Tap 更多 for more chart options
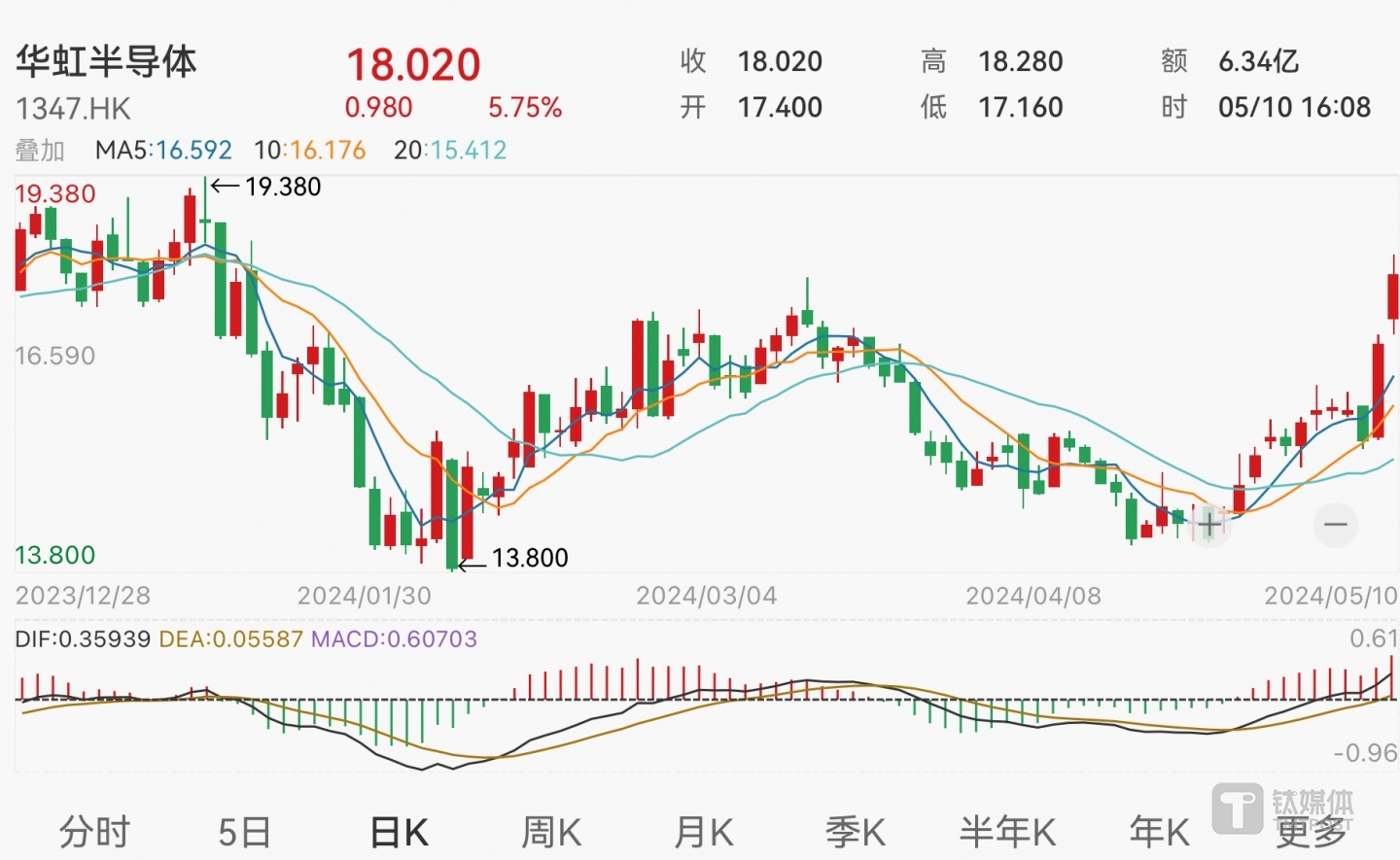The width and height of the screenshot is (1400, 860). [1312, 832]
